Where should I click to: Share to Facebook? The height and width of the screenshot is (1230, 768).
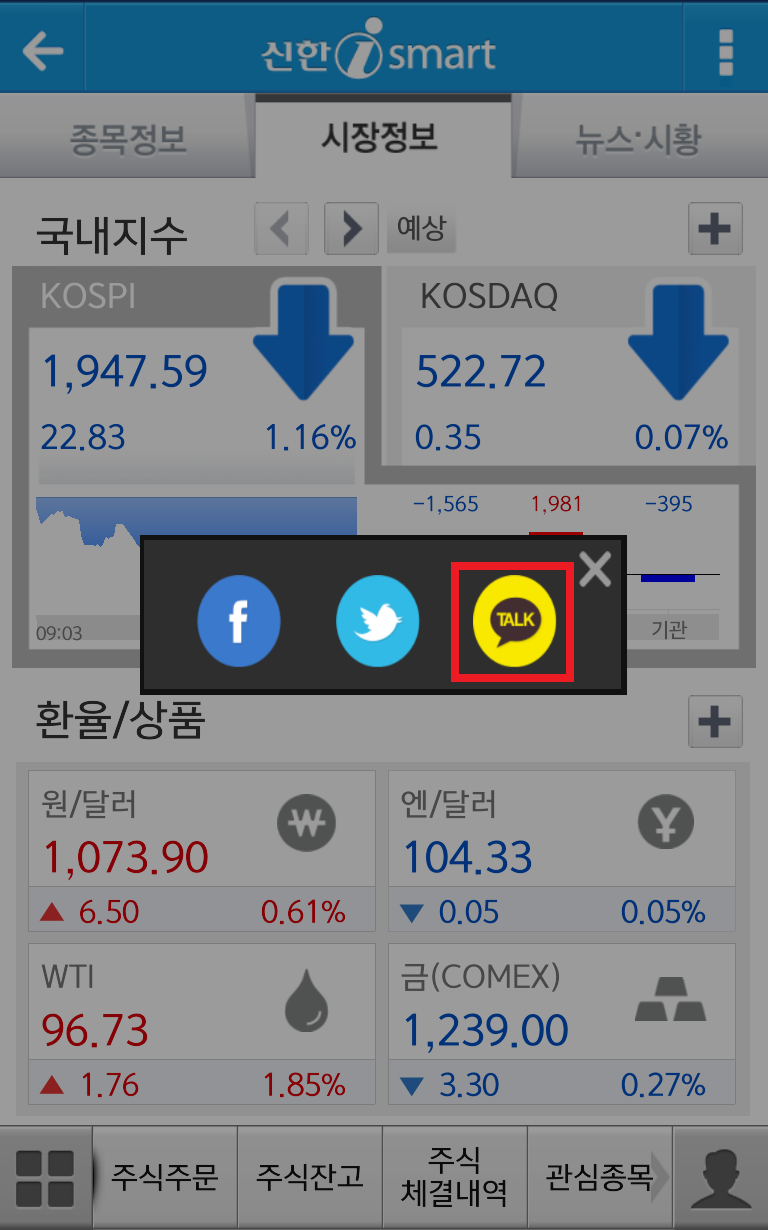pyautogui.click(x=238, y=621)
